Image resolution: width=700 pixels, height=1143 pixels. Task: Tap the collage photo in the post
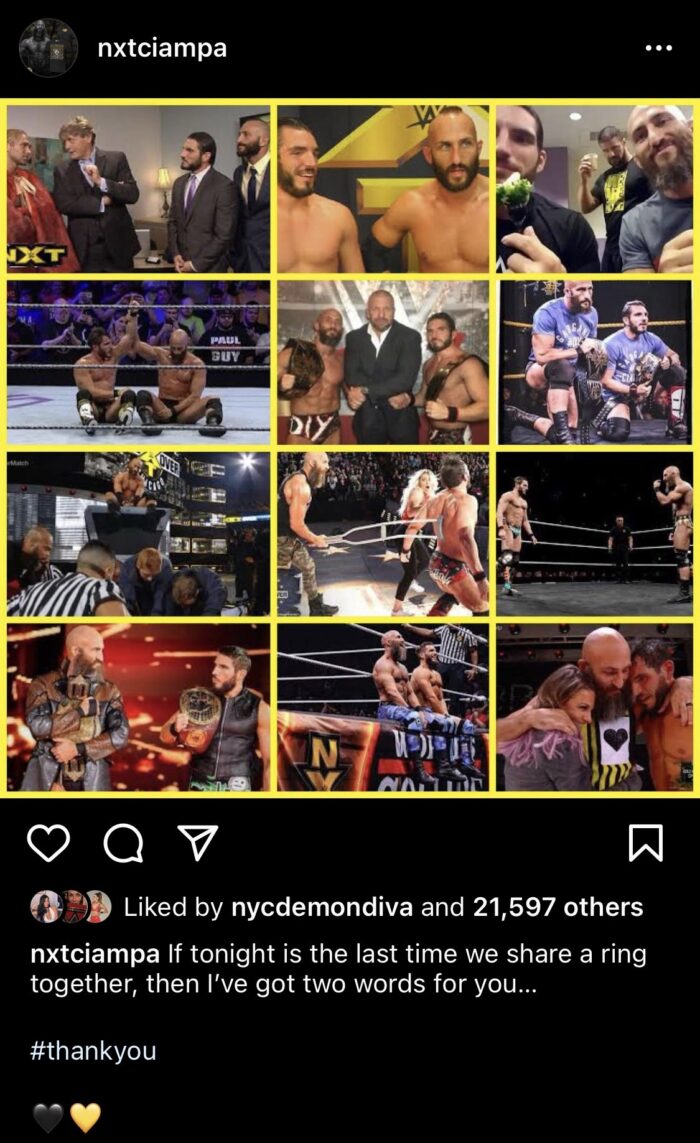coord(350,446)
